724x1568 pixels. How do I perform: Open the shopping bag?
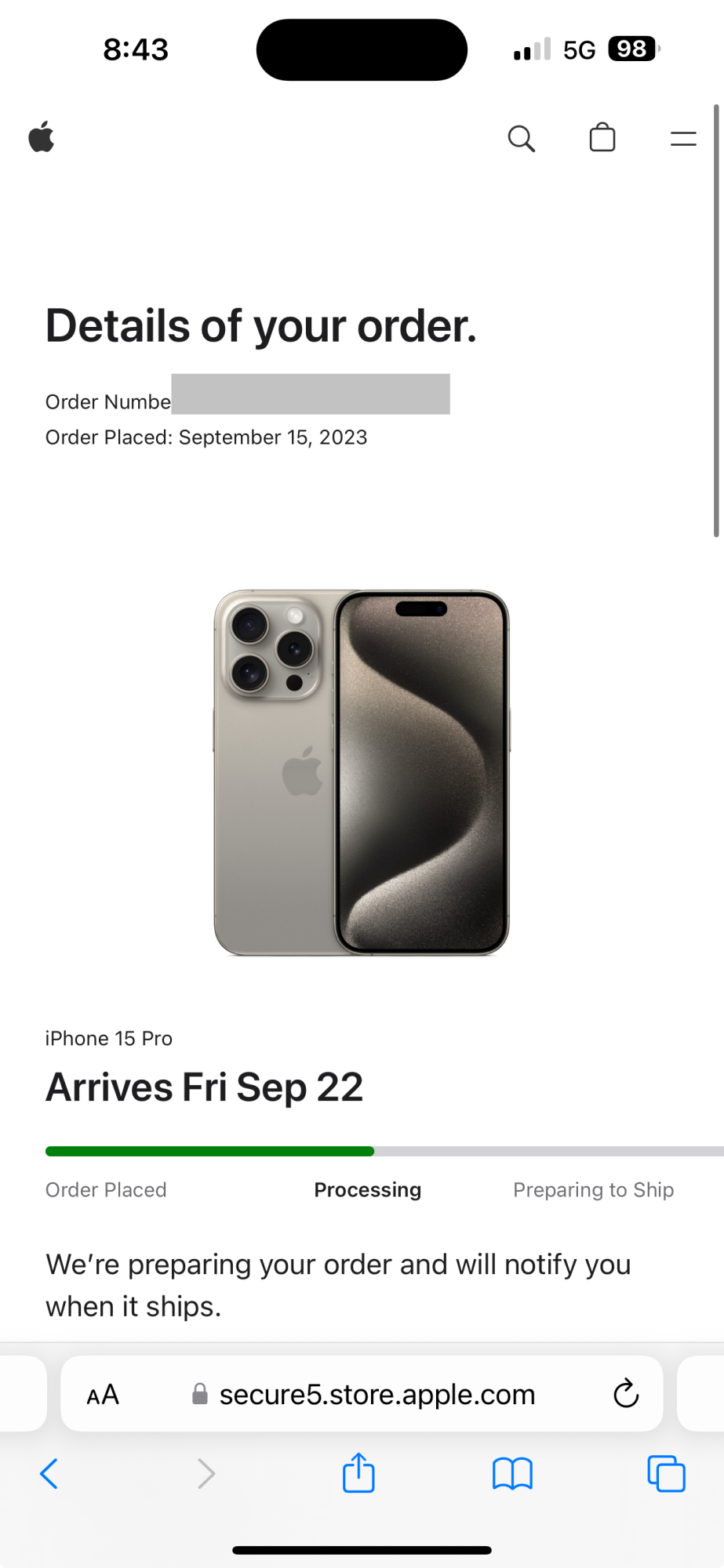coord(602,138)
